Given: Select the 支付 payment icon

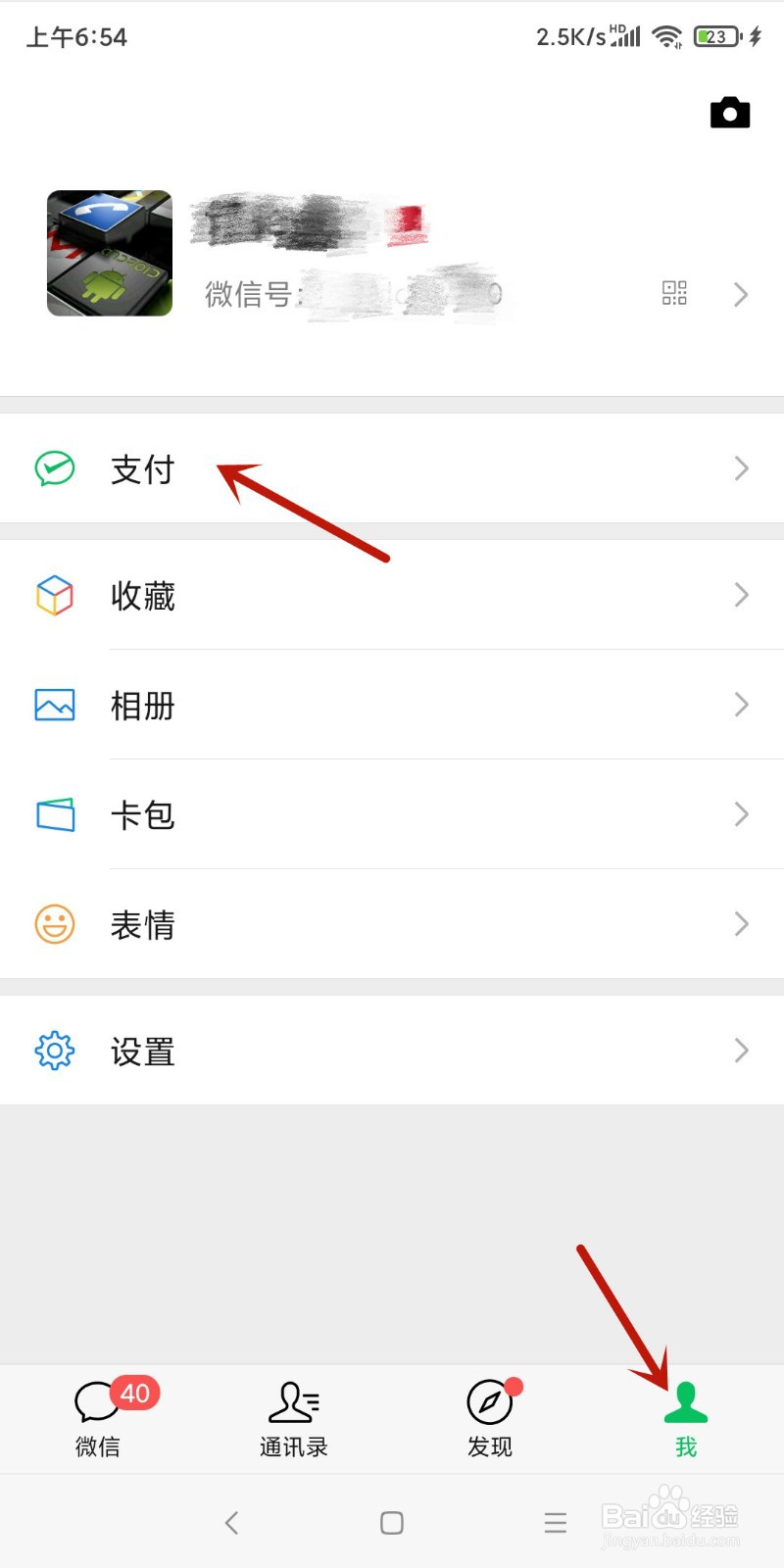Looking at the screenshot, I should pyautogui.click(x=55, y=468).
